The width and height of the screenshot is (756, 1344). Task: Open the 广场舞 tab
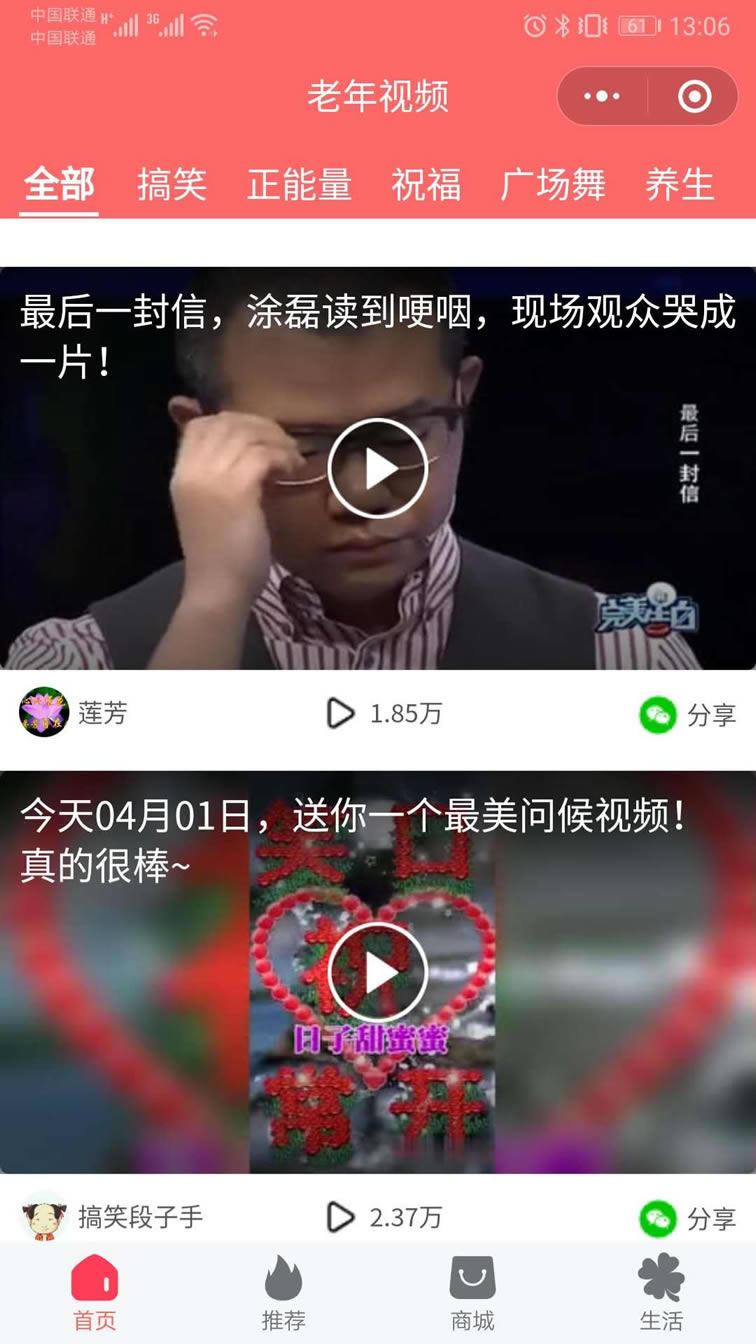pos(553,185)
